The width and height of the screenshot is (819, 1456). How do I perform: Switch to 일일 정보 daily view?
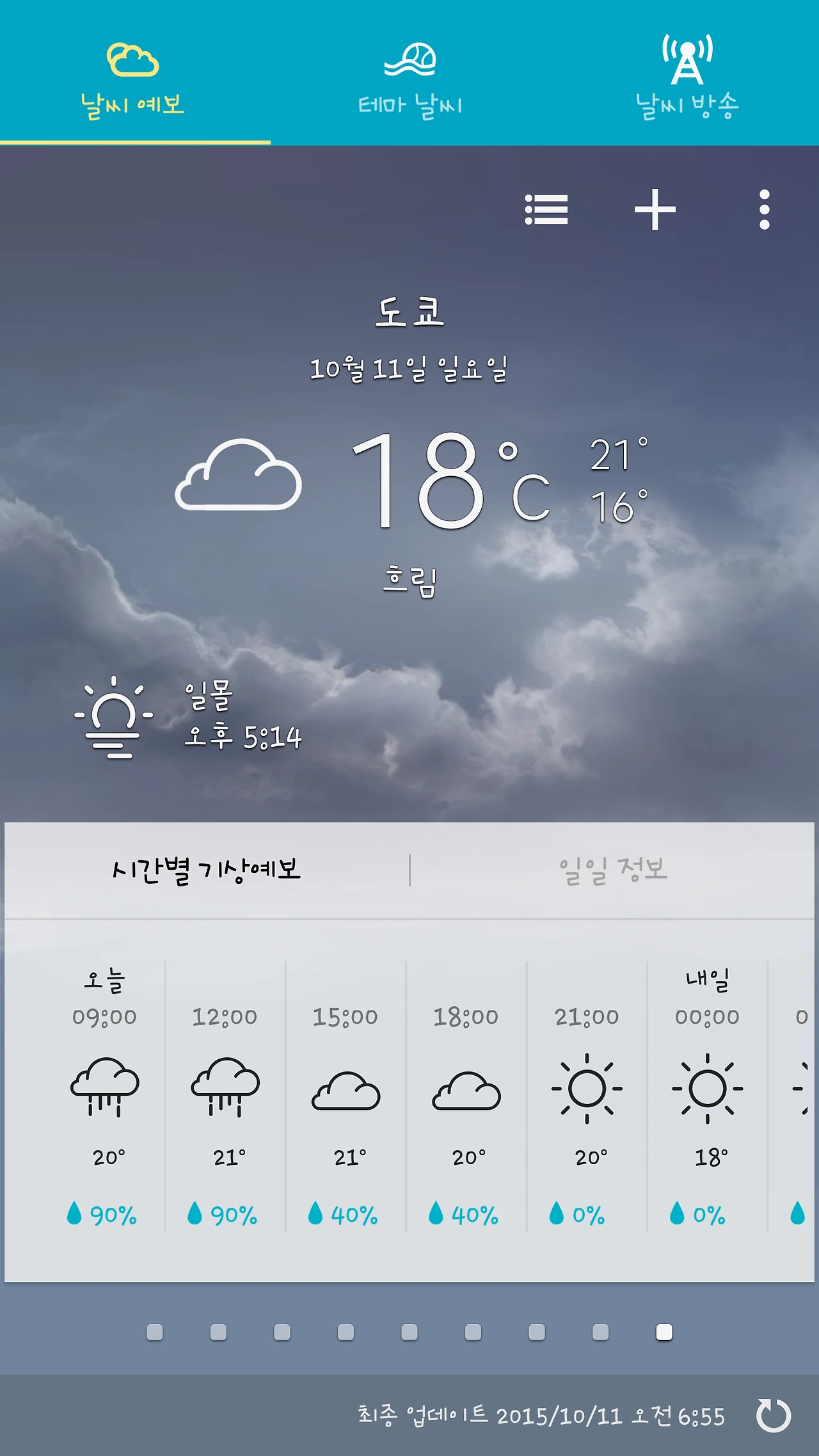tap(613, 870)
